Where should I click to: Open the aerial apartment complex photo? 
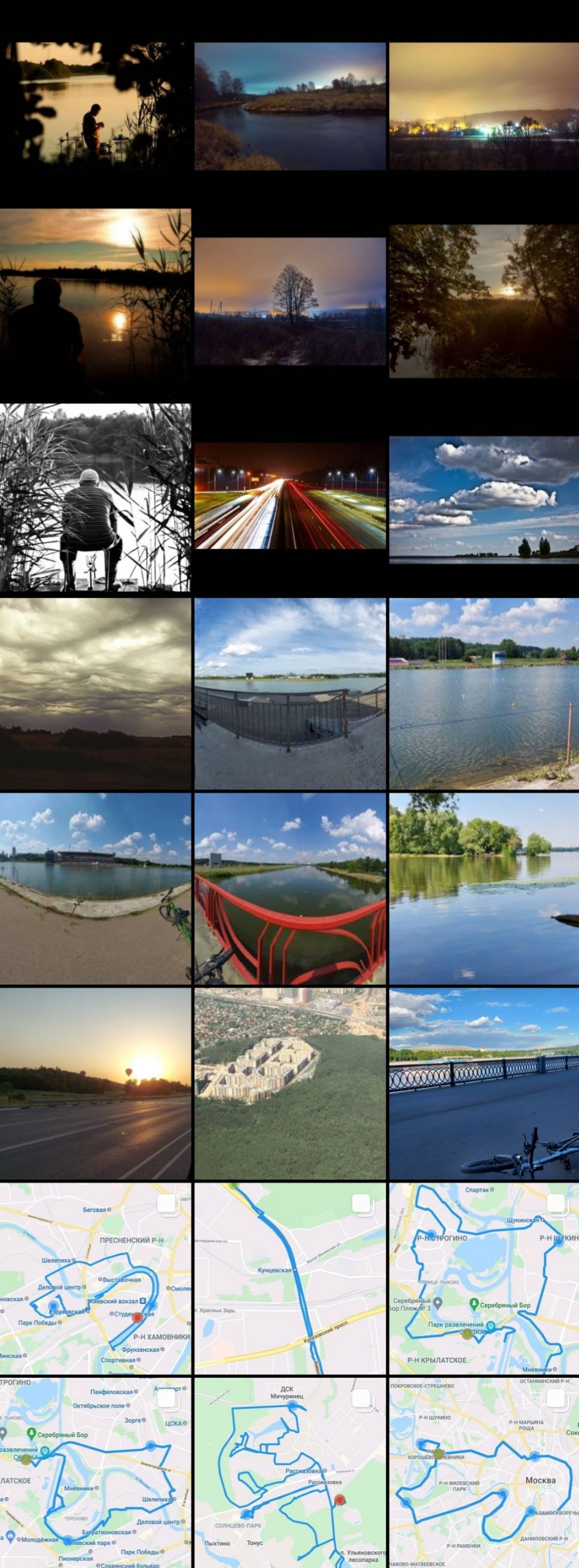click(289, 1084)
